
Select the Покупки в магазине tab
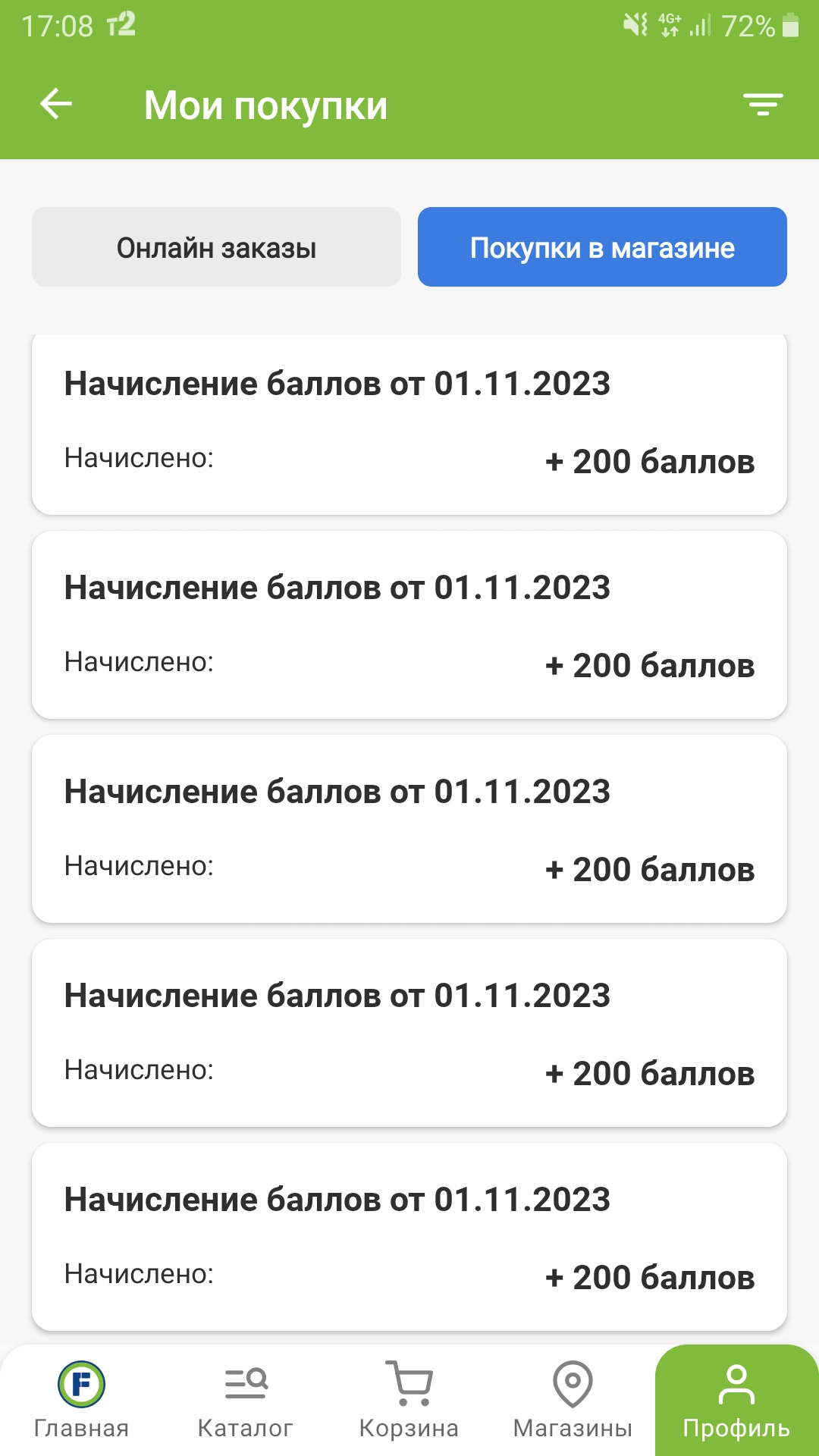602,247
